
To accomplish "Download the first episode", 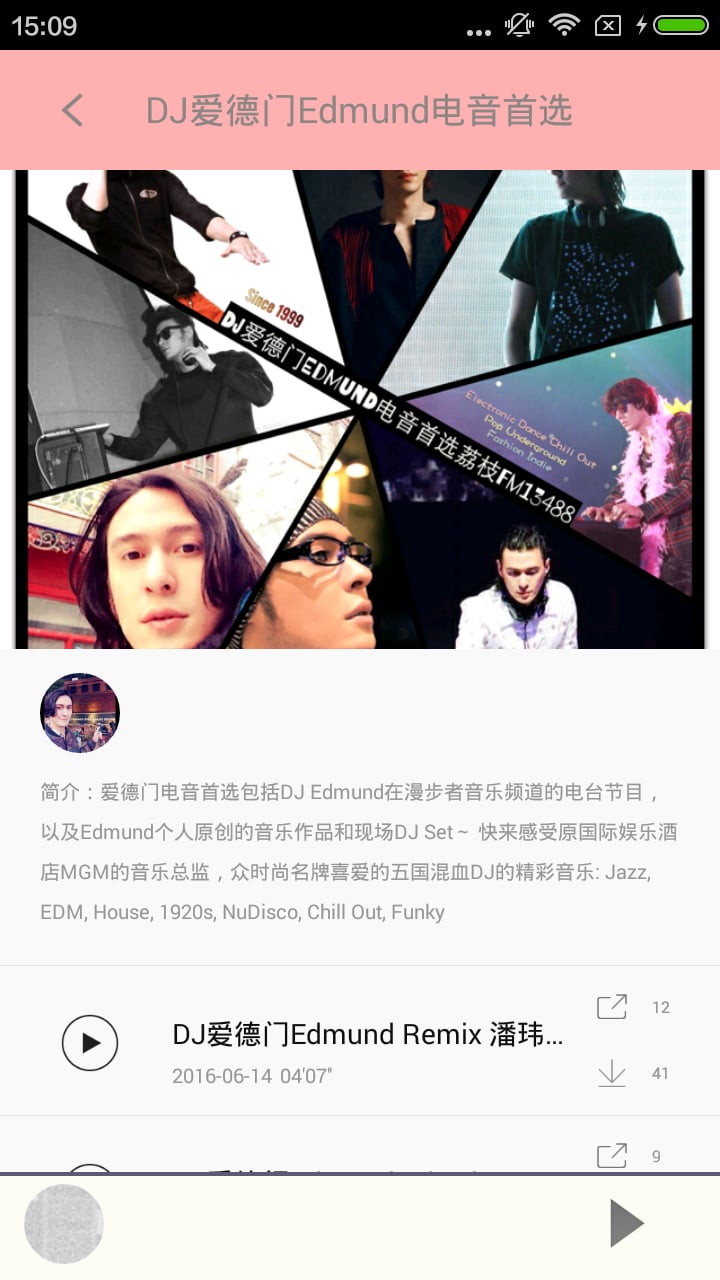I will coord(611,1072).
